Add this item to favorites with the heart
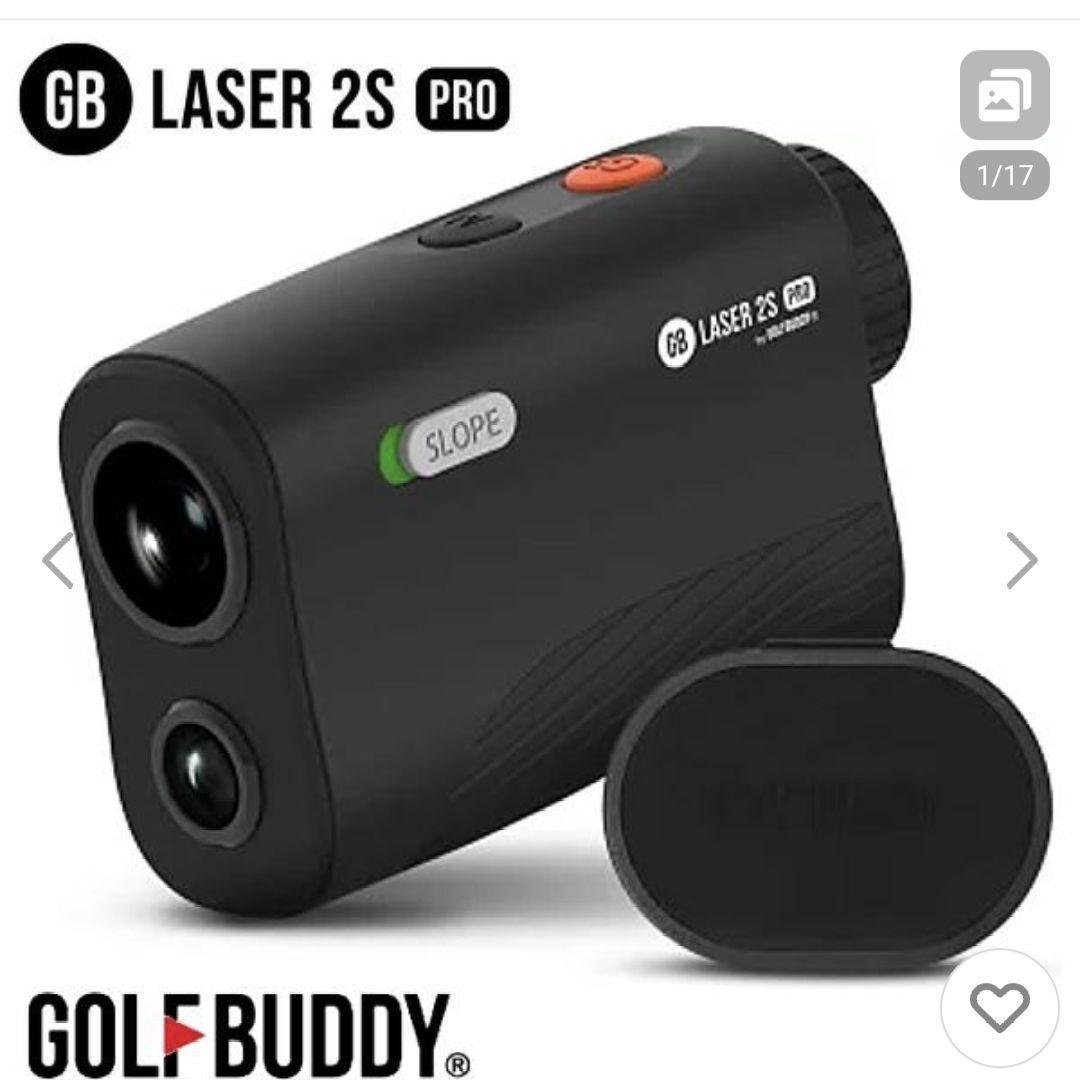 click(1001, 1007)
